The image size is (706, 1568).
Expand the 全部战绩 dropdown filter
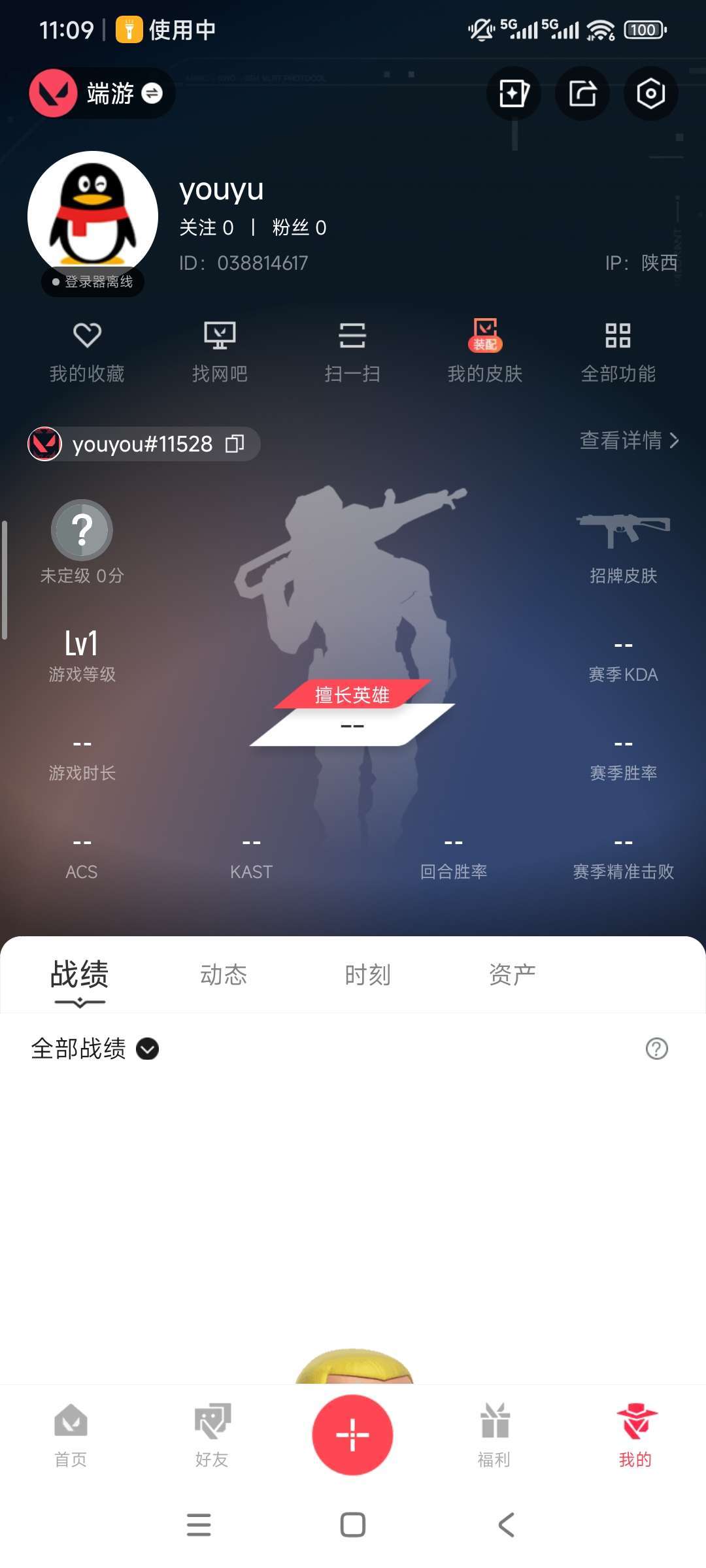point(95,1049)
